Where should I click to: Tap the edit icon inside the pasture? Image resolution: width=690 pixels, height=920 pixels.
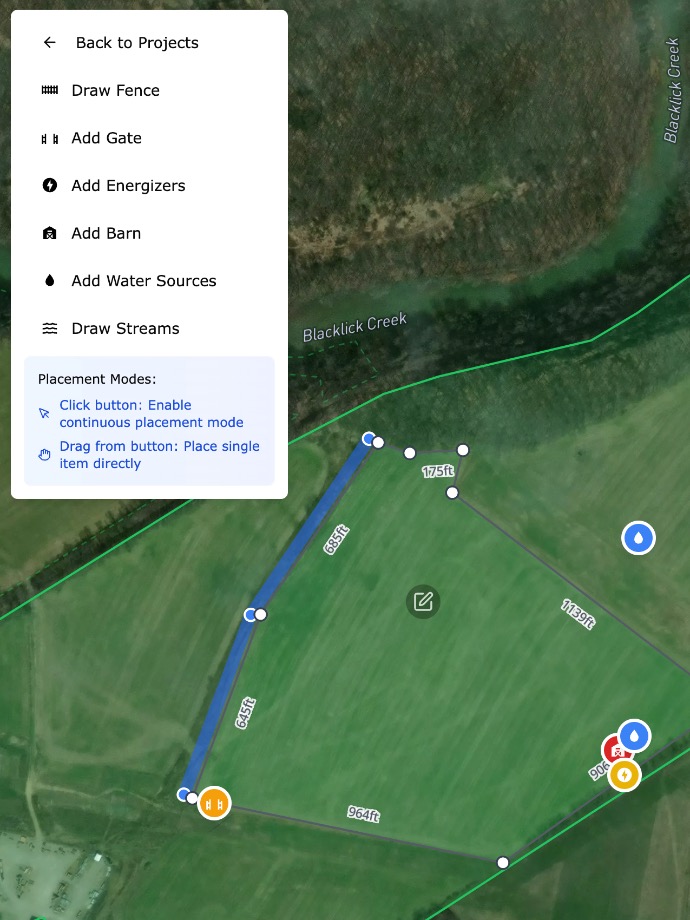click(423, 601)
